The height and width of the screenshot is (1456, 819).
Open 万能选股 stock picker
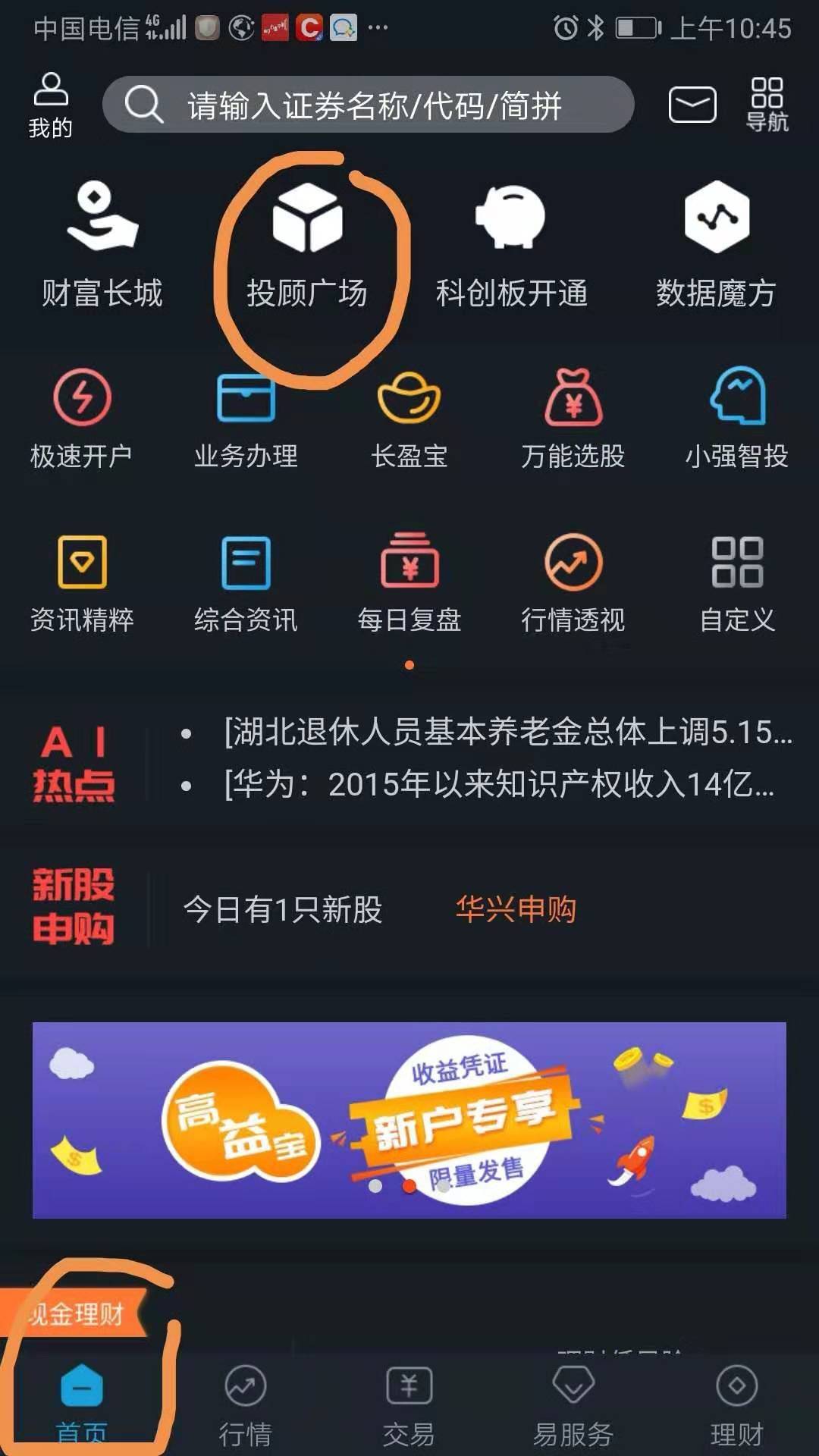click(x=573, y=419)
